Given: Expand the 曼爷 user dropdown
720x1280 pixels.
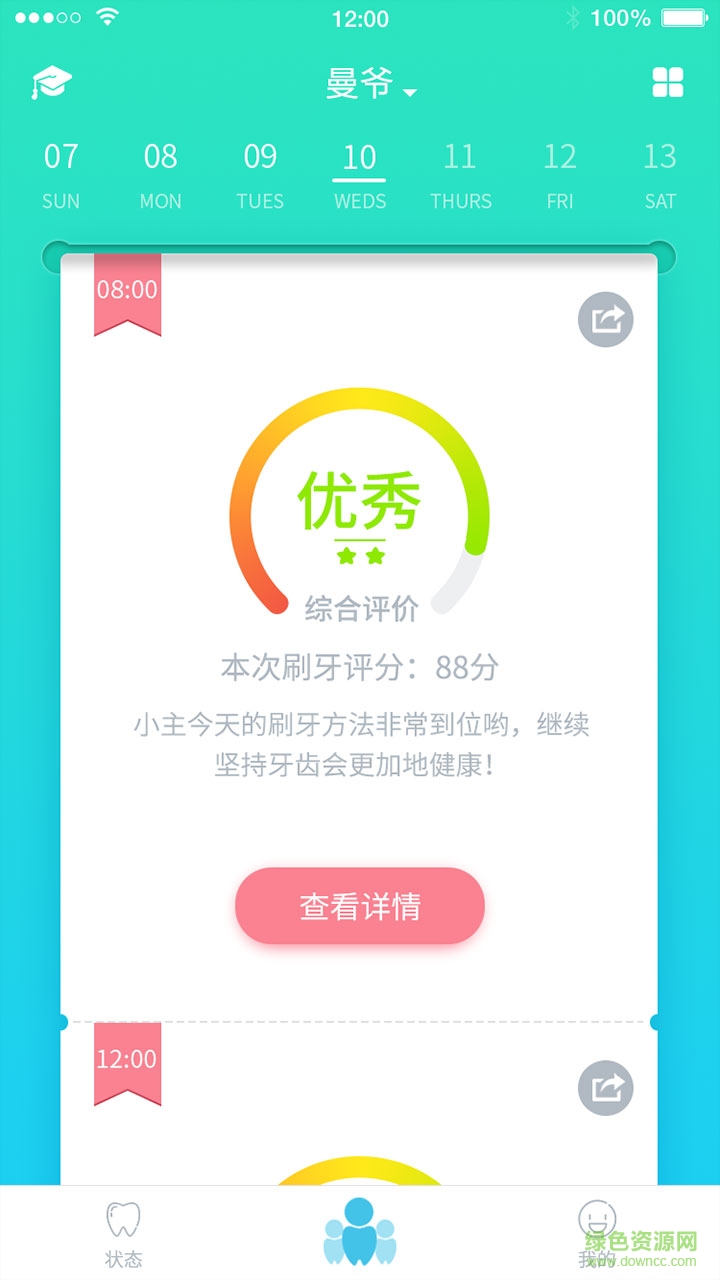Looking at the screenshot, I should [370, 84].
